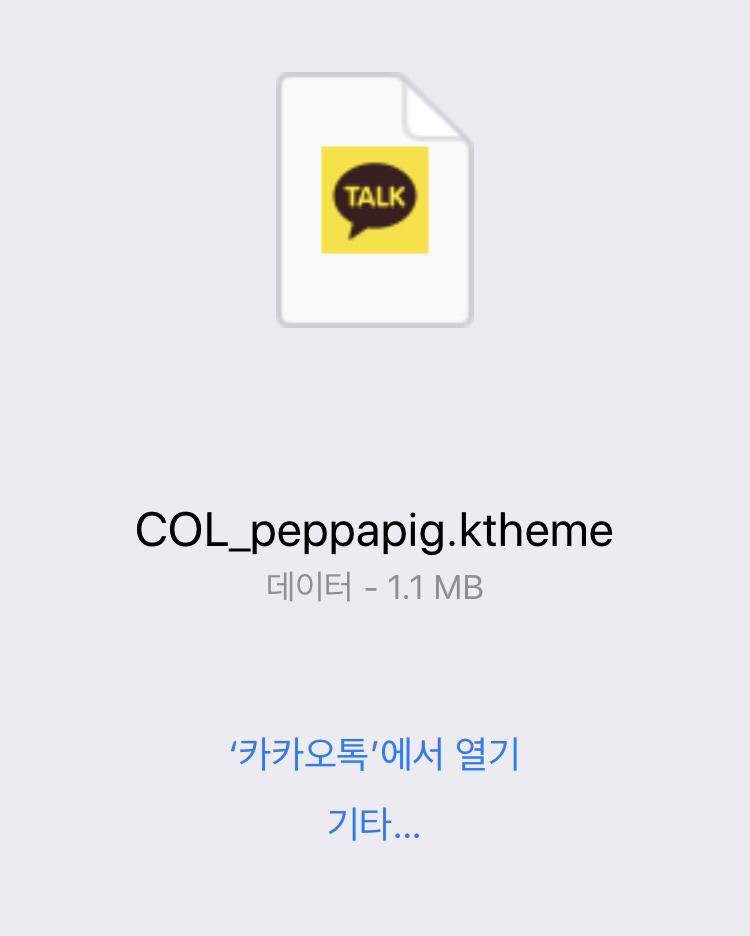The height and width of the screenshot is (936, 750).
Task: Open the file in KakaoTalk ('카카오톡'에서 열기)
Action: pyautogui.click(x=374, y=753)
